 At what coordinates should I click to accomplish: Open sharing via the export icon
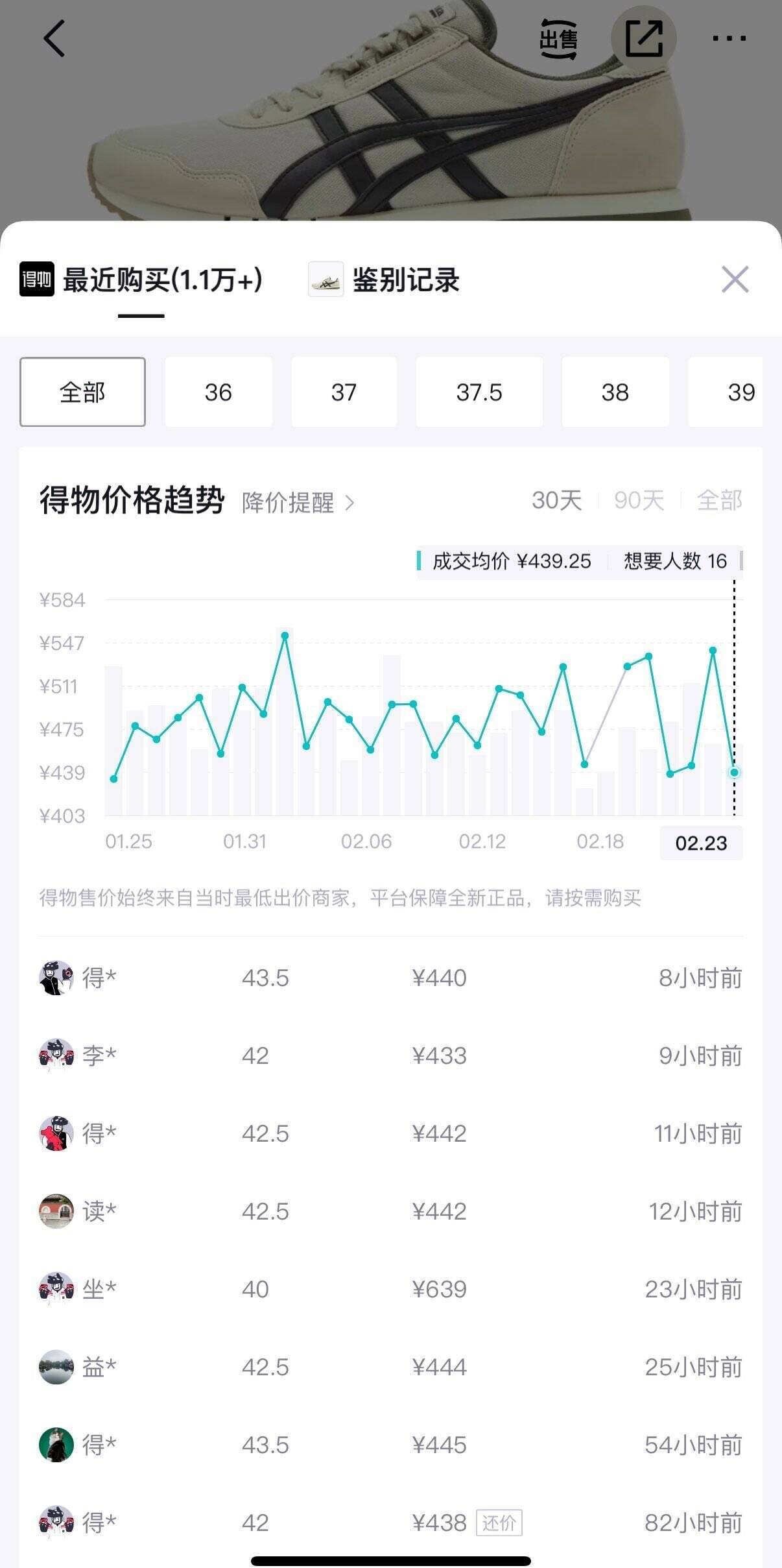point(646,37)
